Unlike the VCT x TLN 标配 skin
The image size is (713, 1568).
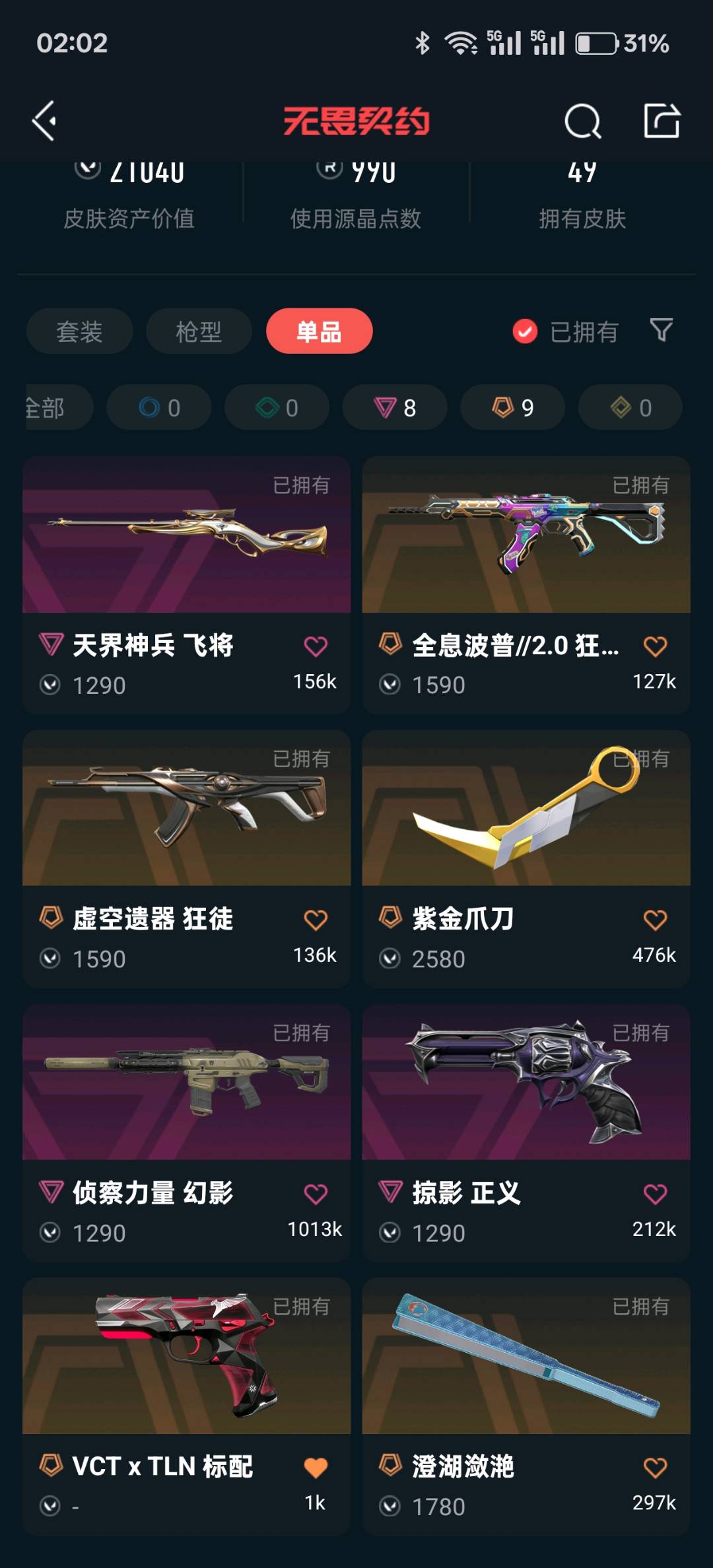[x=316, y=1467]
